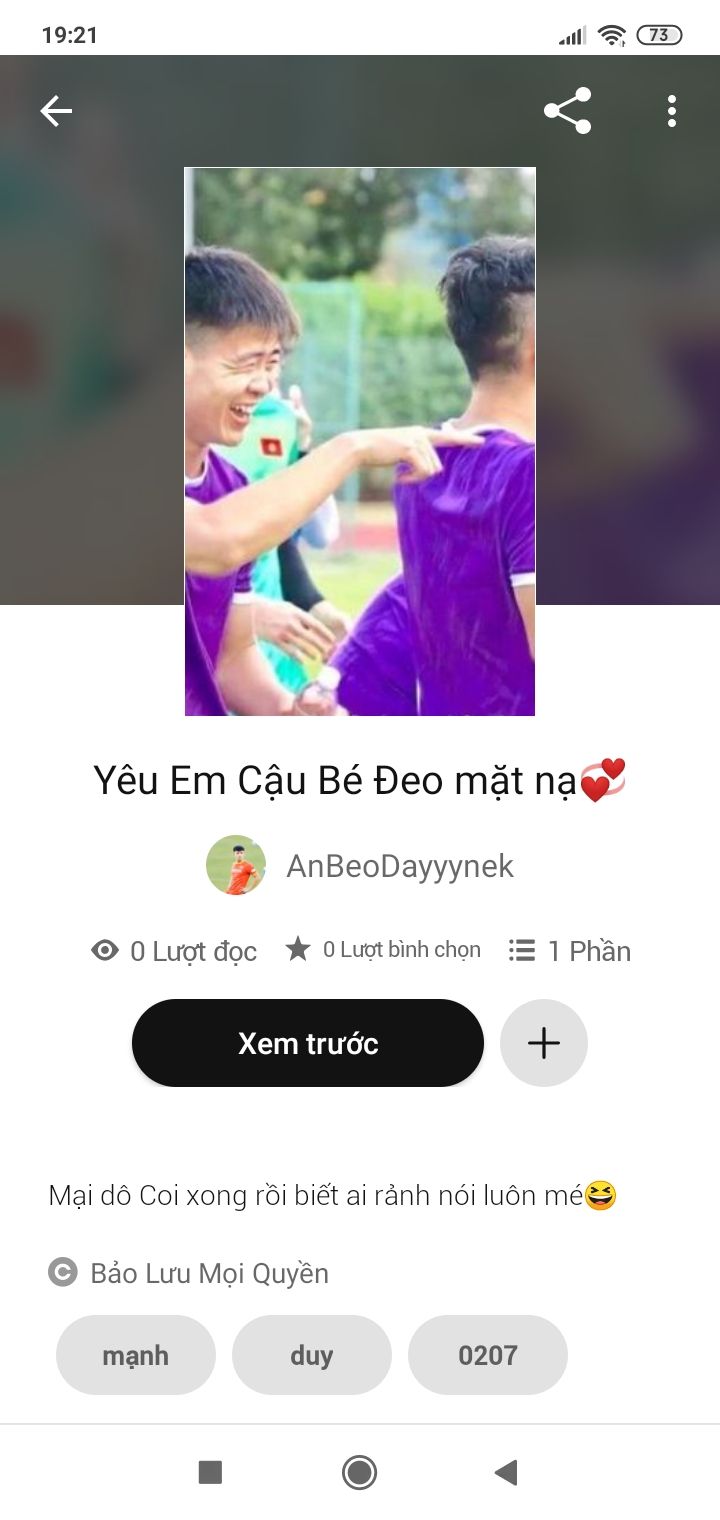
Task: Tap the Xem trước button
Action: point(308,1043)
